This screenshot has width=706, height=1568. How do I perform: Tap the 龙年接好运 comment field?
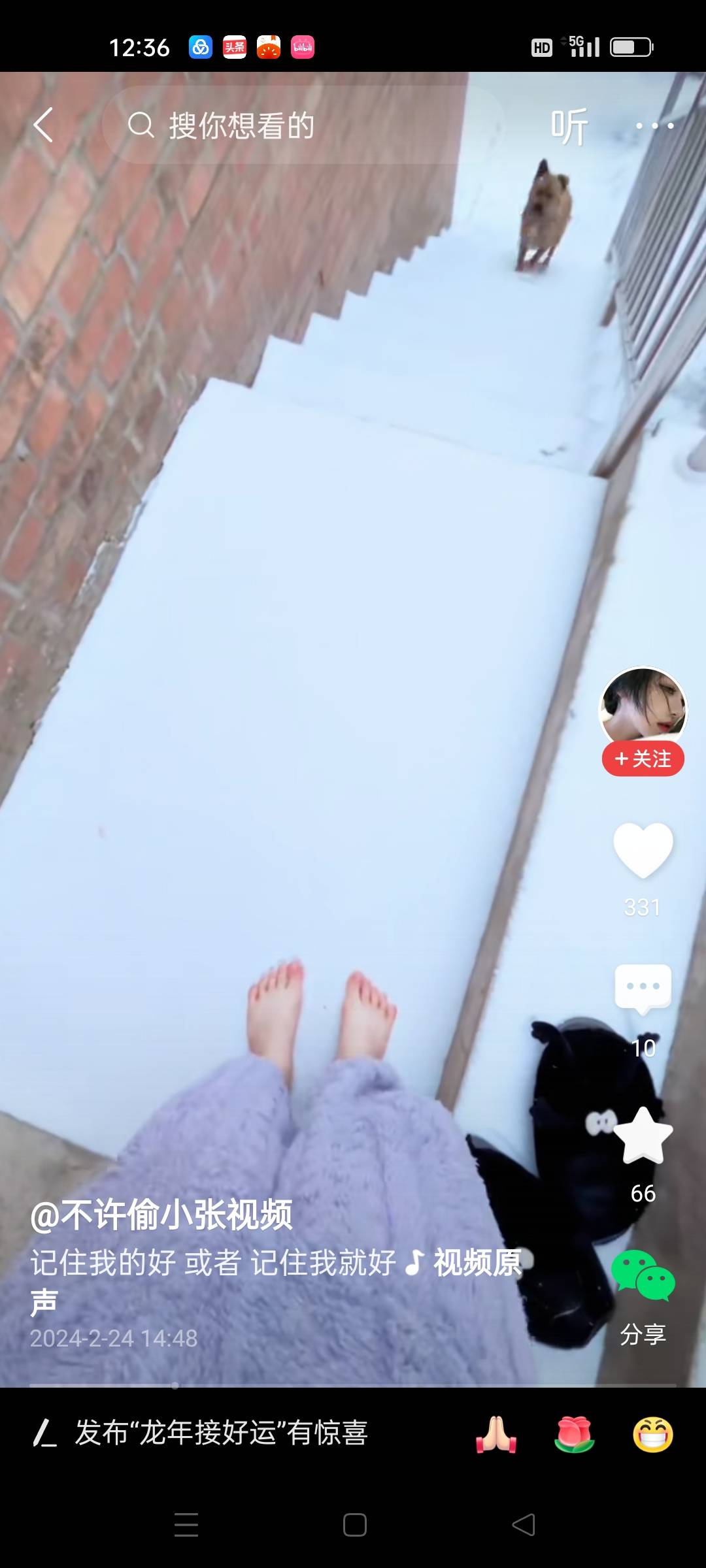click(222, 1434)
